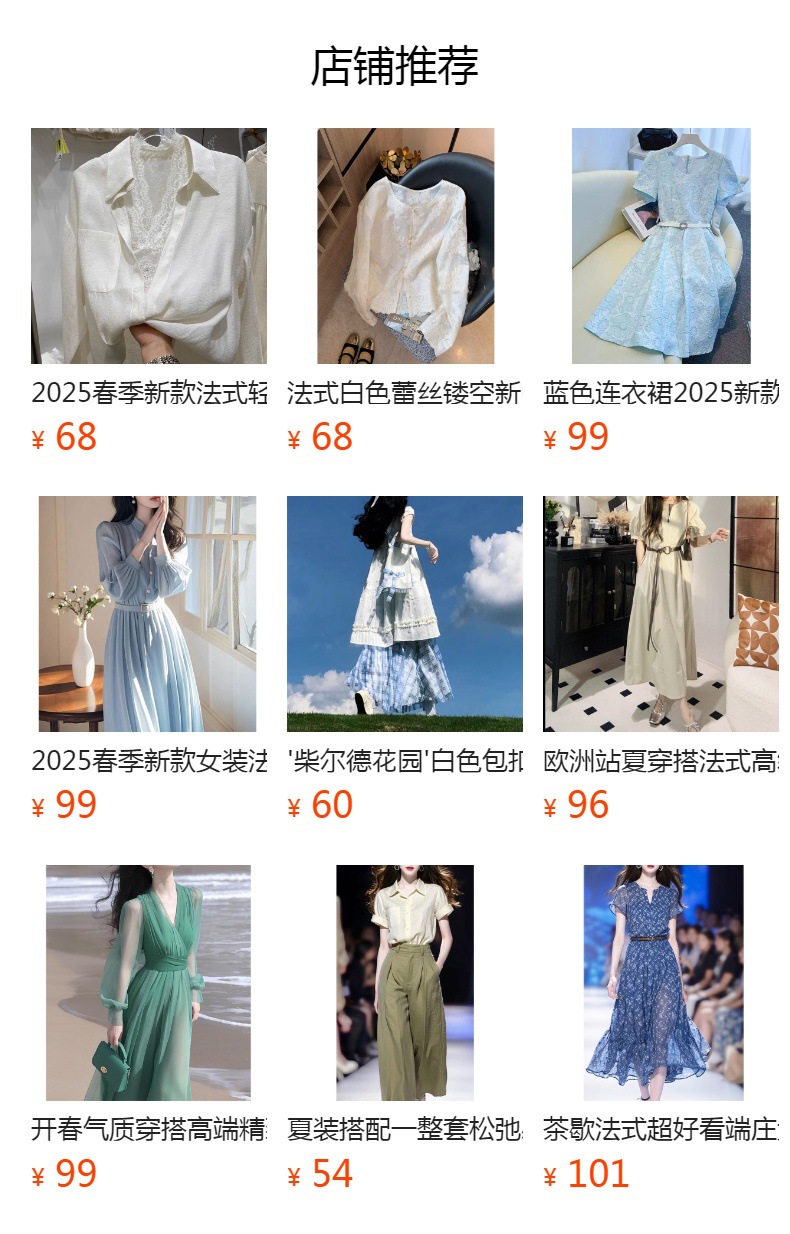View the 欧洲站夏穿搭法式 dress listing
This screenshot has height=1234, width=790.
(661, 614)
